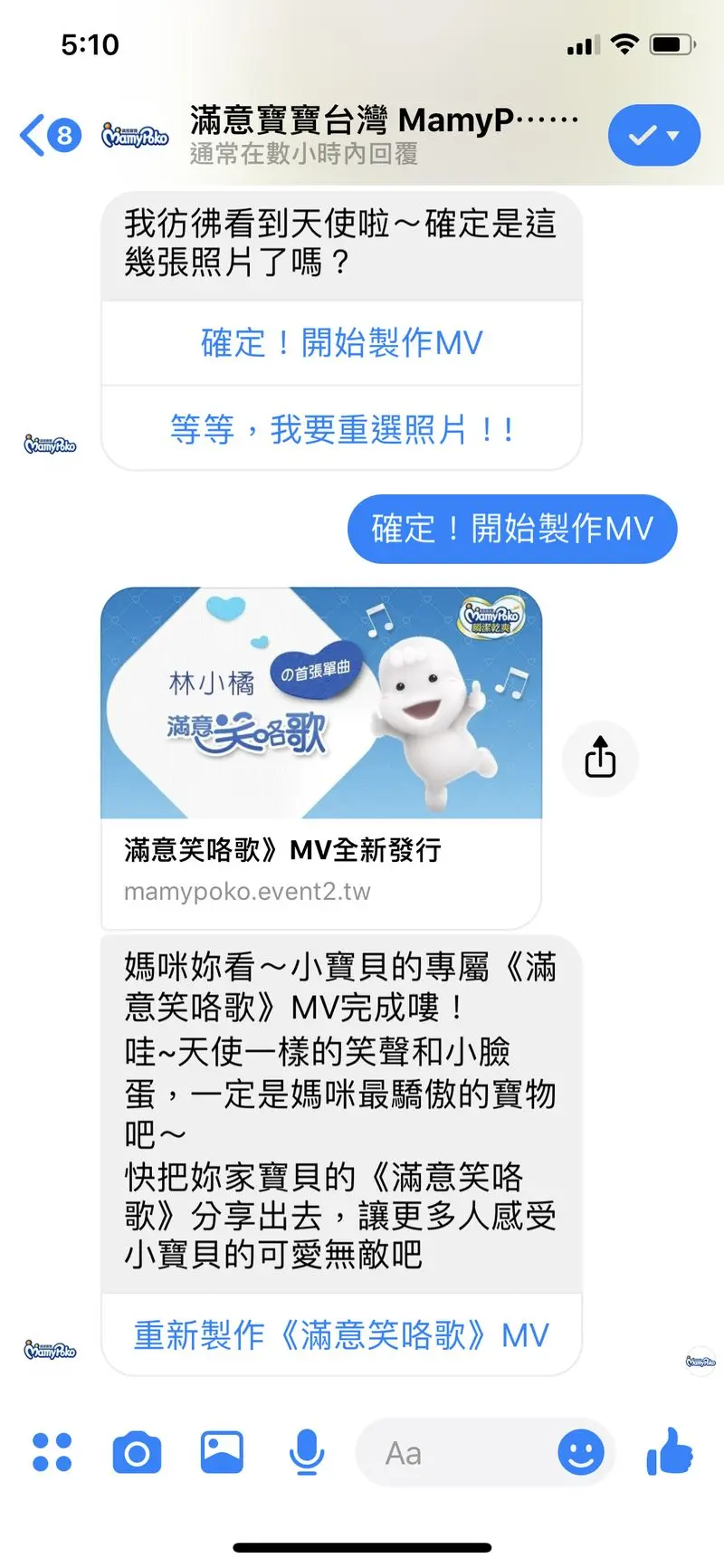This screenshot has width=724, height=1568.
Task: Focus the Aa message text field
Action: tap(452, 1453)
